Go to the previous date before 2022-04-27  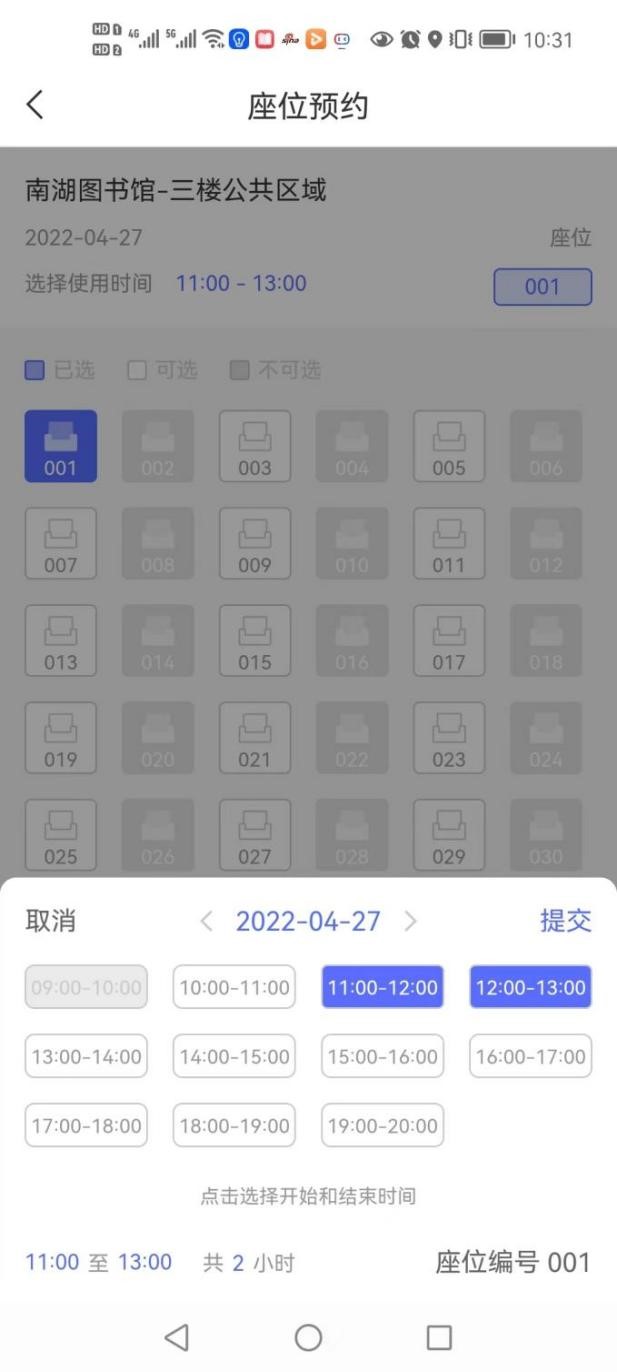pyautogui.click(x=207, y=922)
